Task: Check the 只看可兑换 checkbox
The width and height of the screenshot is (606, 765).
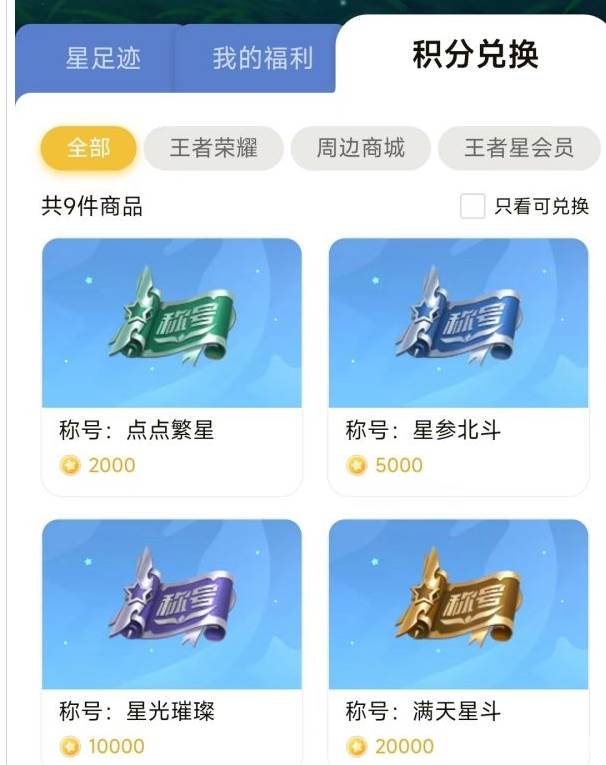Action: [472, 207]
